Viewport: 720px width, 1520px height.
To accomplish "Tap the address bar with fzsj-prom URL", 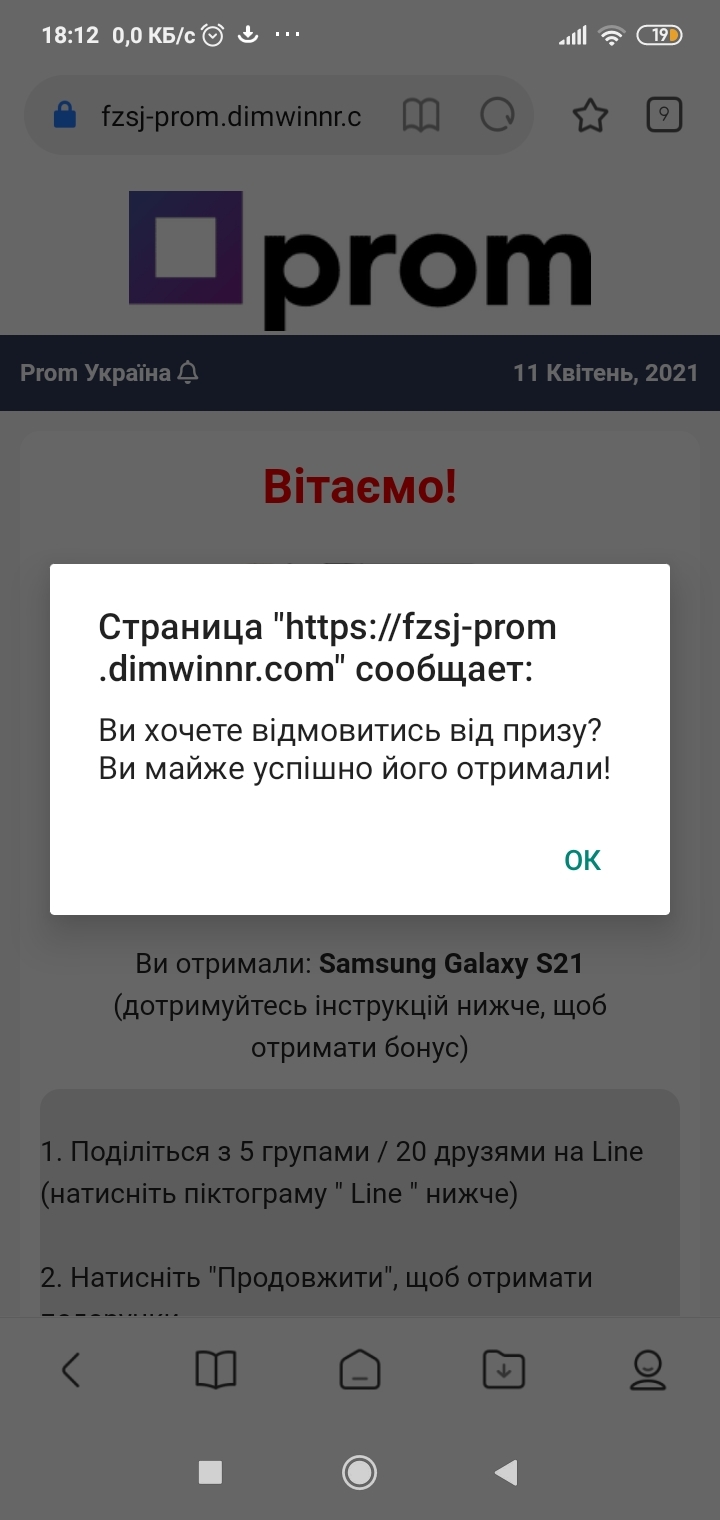I will [x=230, y=117].
